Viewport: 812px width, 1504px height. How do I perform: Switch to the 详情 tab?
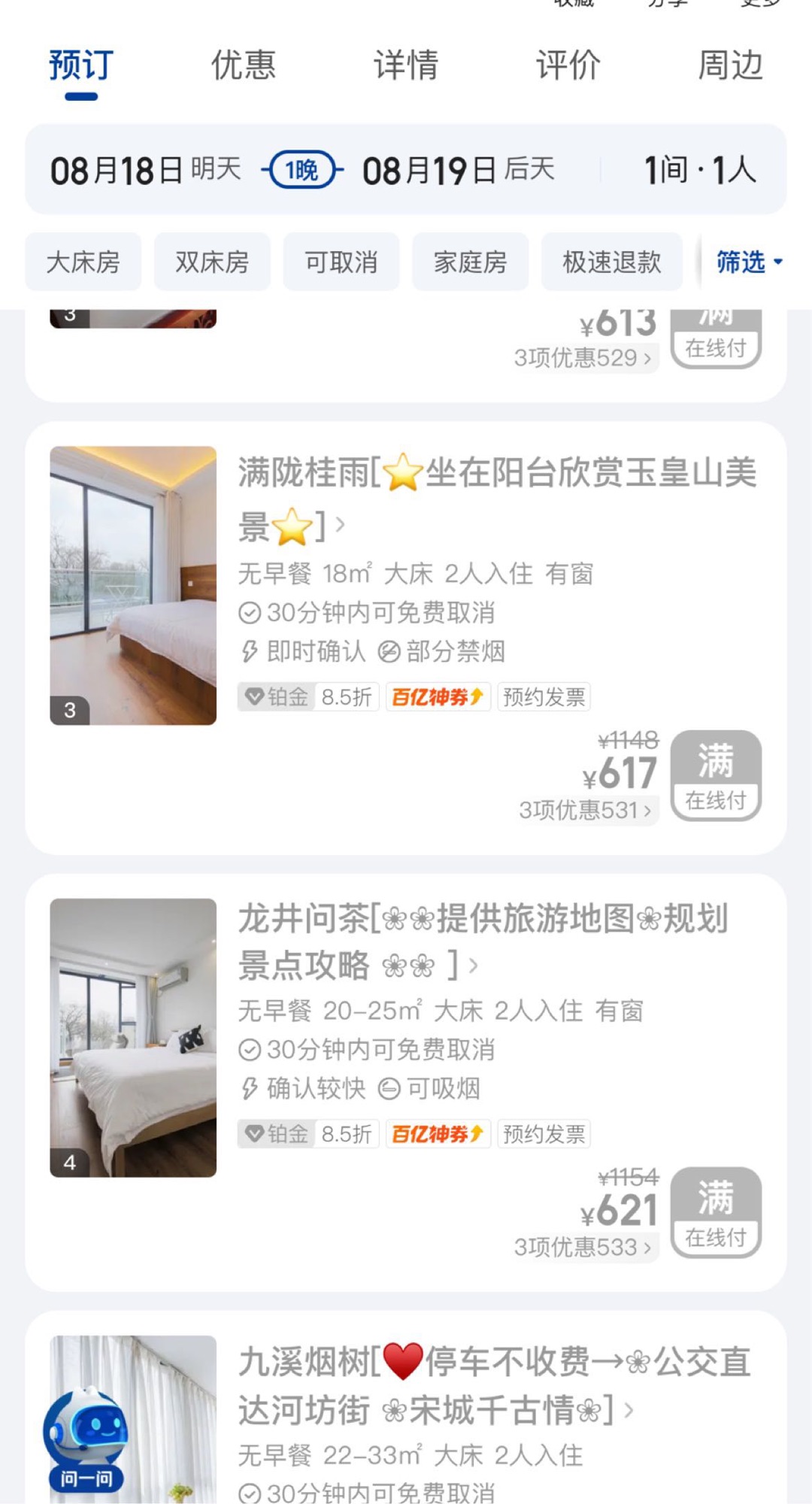tap(406, 65)
